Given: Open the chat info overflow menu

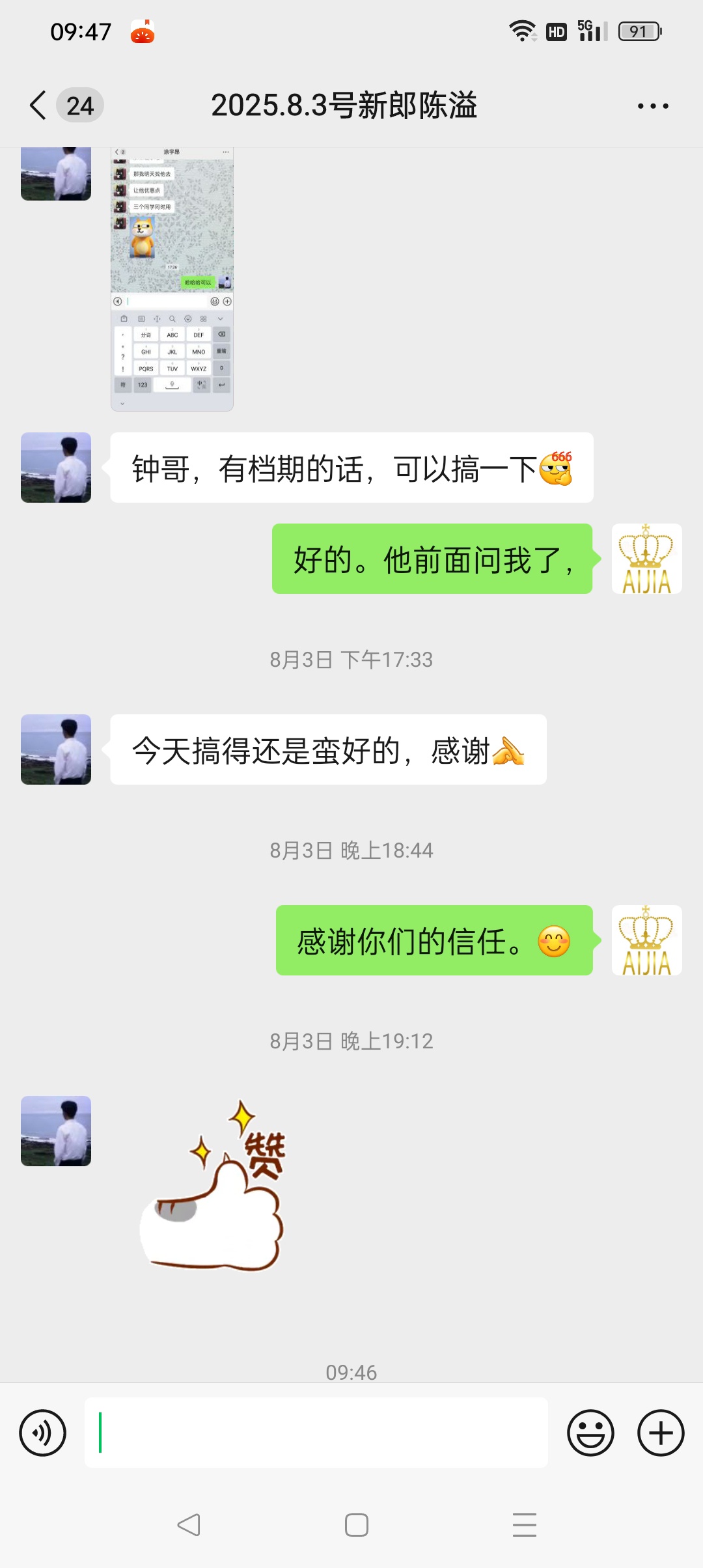Looking at the screenshot, I should (653, 106).
